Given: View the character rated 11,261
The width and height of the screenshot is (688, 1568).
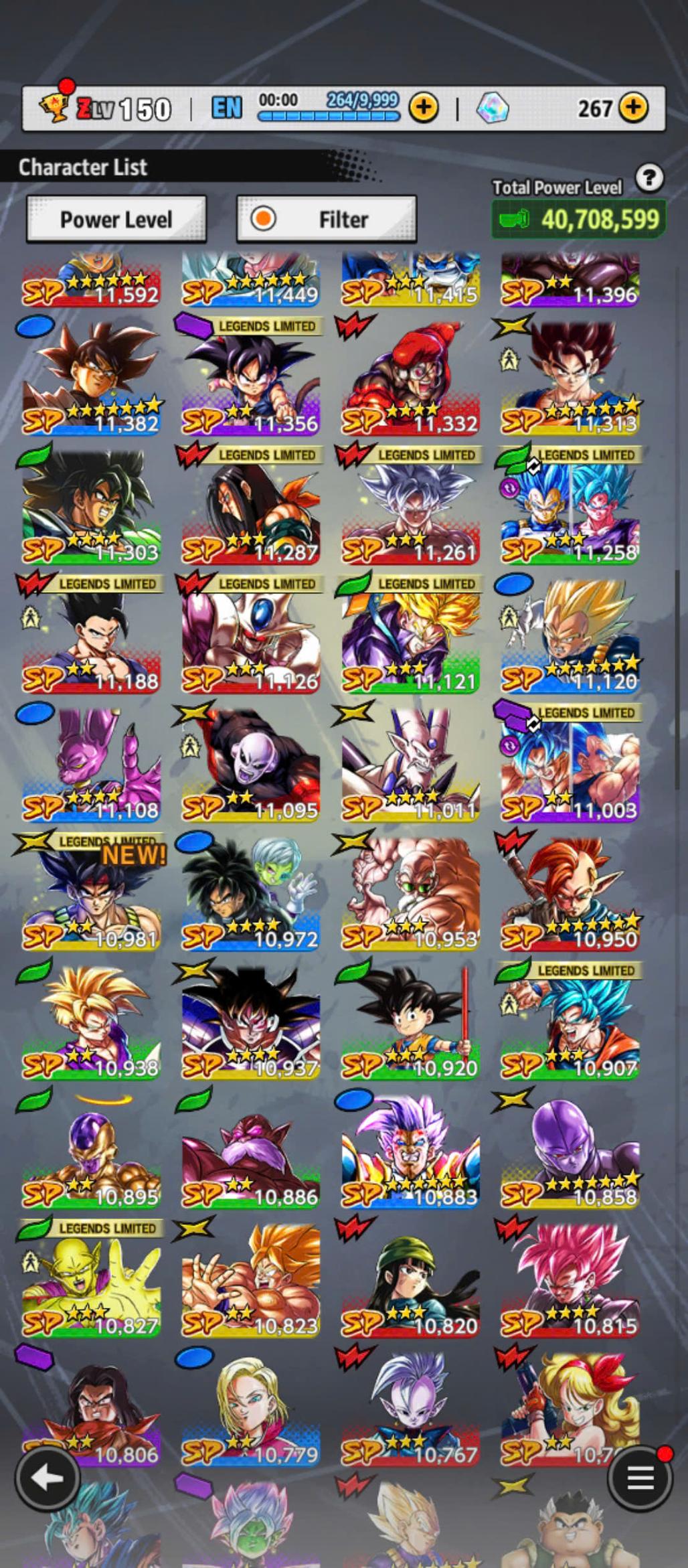Looking at the screenshot, I should (x=410, y=507).
